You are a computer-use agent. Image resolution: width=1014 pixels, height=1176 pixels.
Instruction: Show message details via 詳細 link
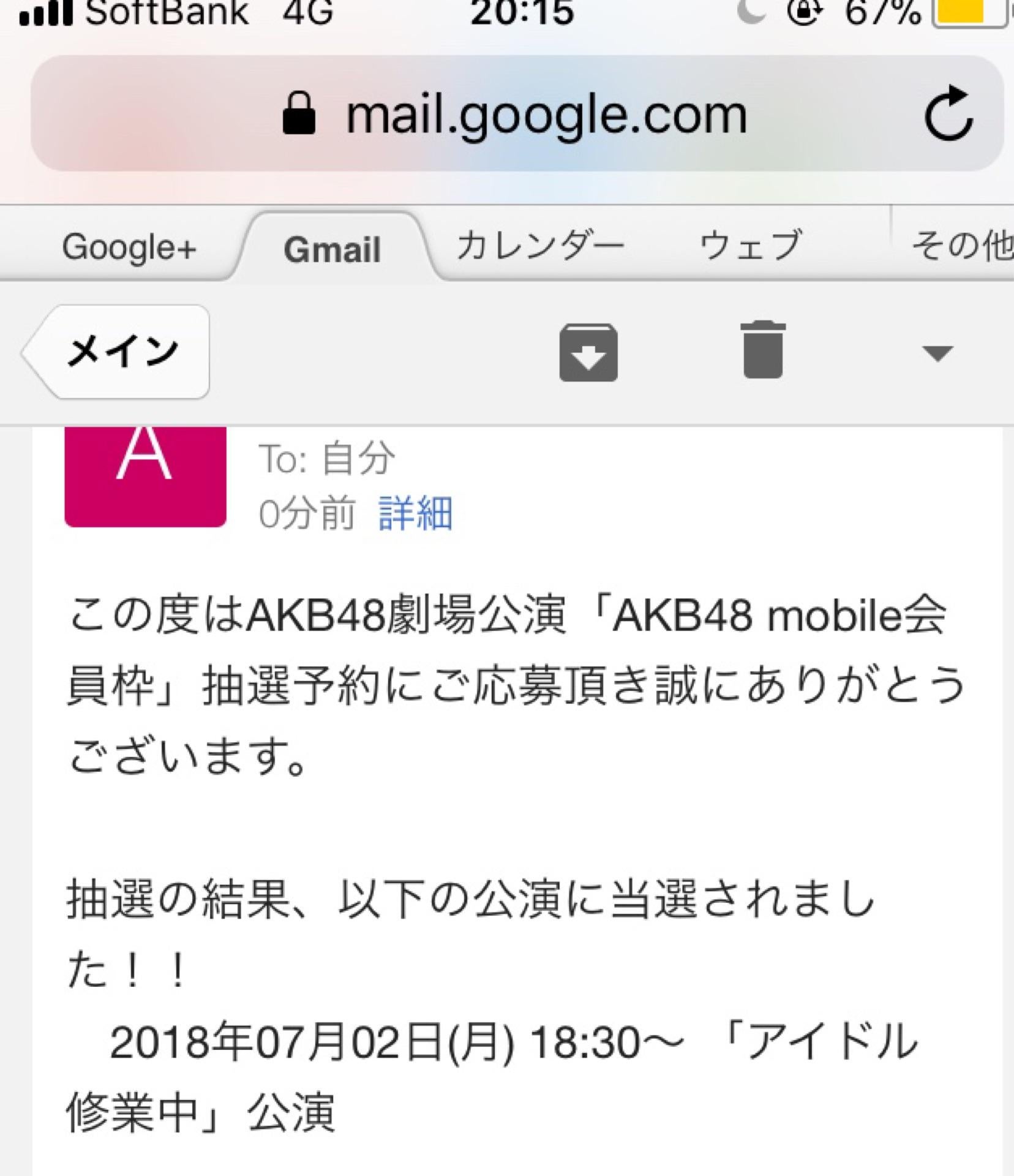[415, 513]
